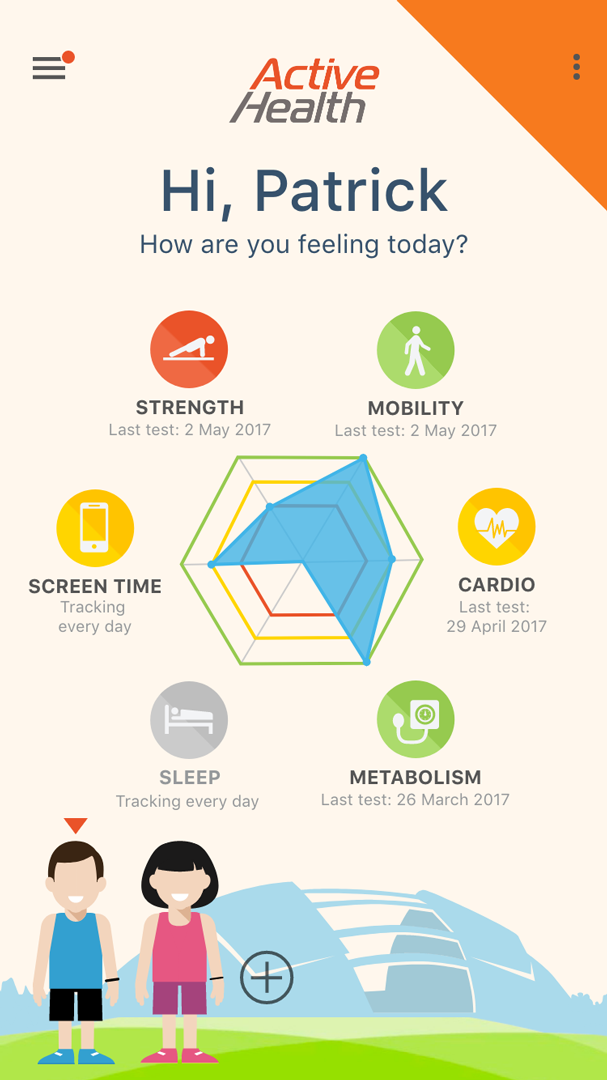Add a new profile with the plus button
The height and width of the screenshot is (1080, 607).
pyautogui.click(x=267, y=977)
